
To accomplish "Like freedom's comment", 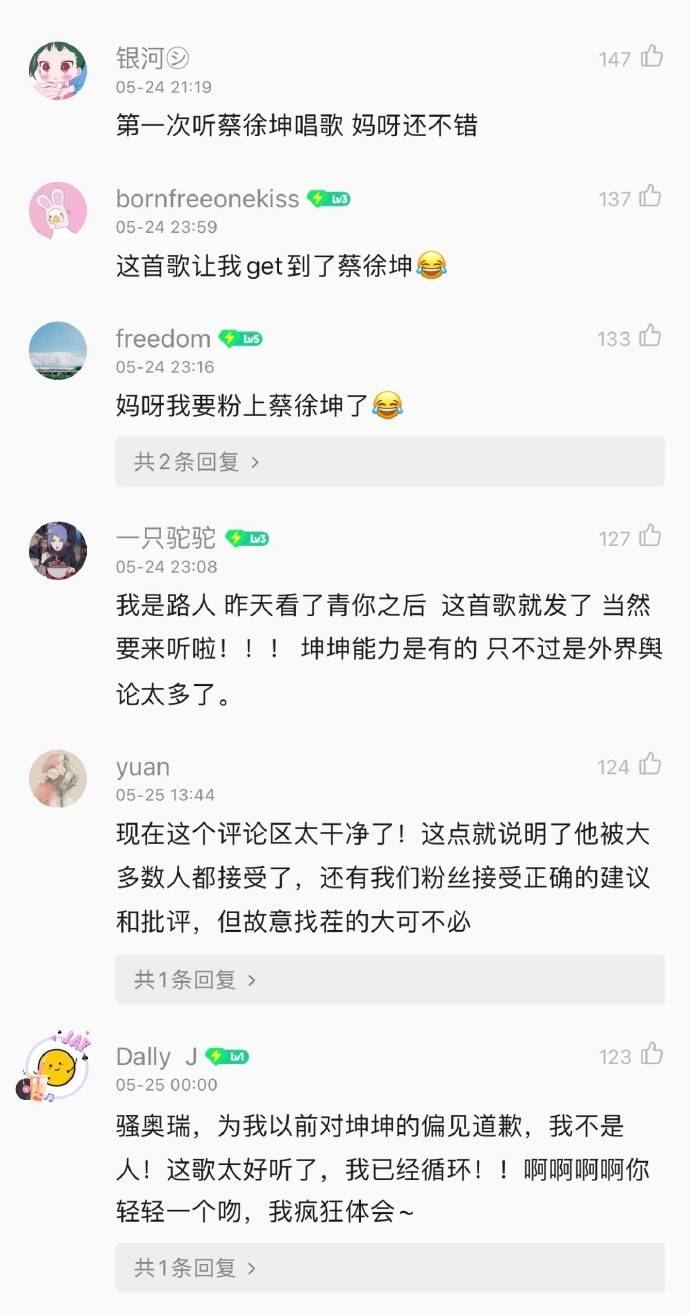I will (652, 337).
